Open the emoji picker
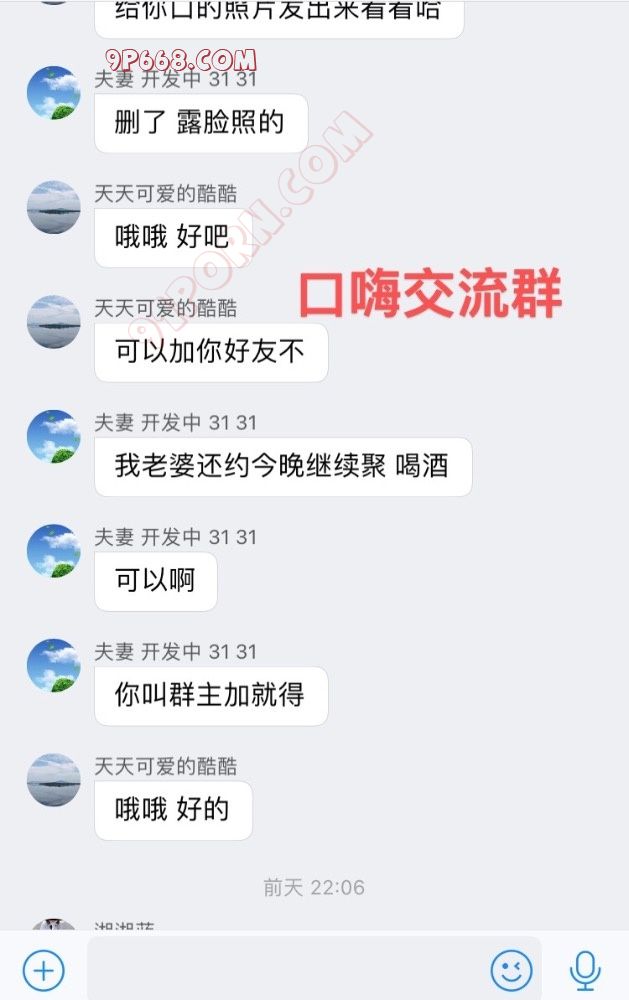 pyautogui.click(x=511, y=969)
